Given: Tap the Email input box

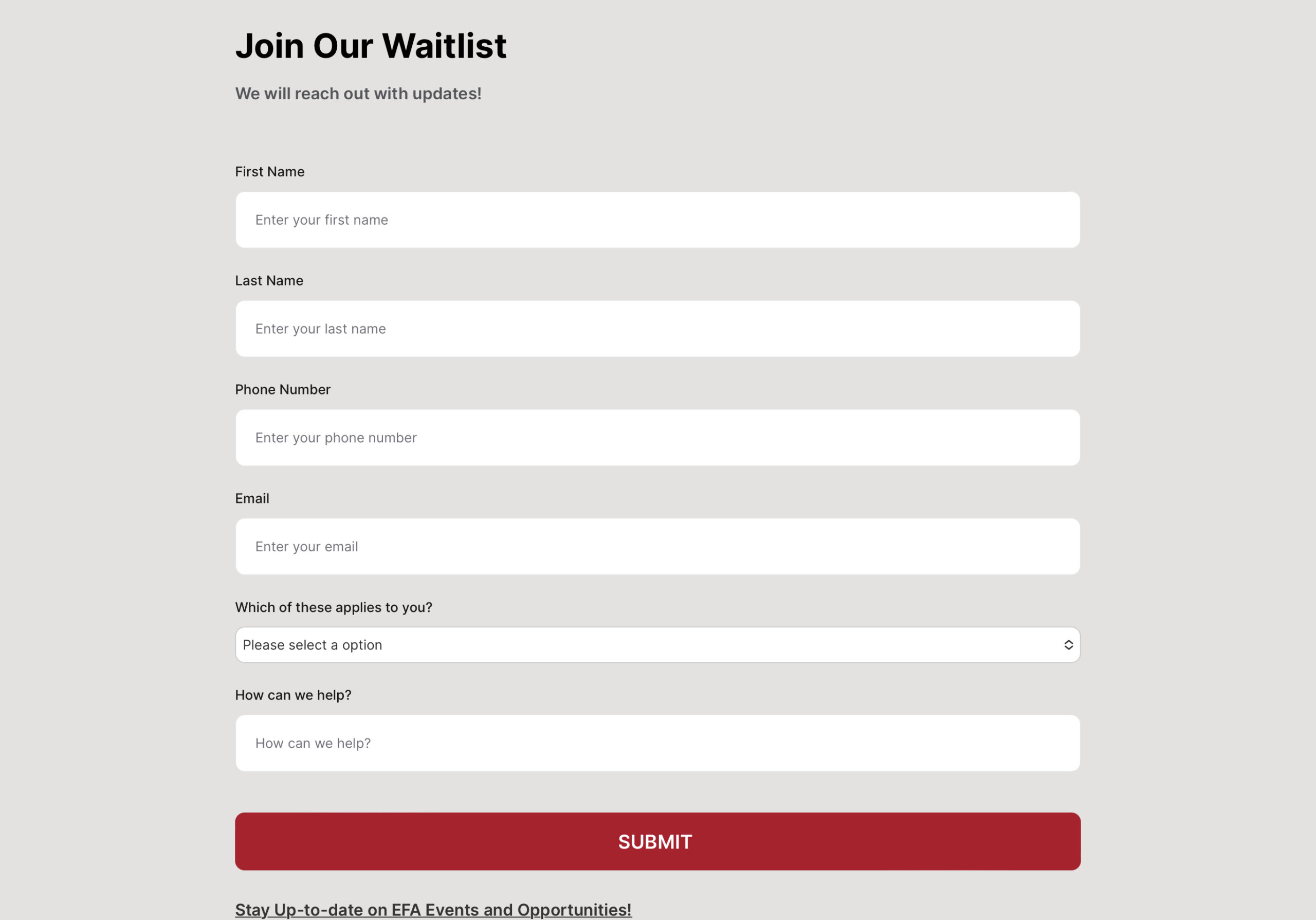Looking at the screenshot, I should 657,547.
